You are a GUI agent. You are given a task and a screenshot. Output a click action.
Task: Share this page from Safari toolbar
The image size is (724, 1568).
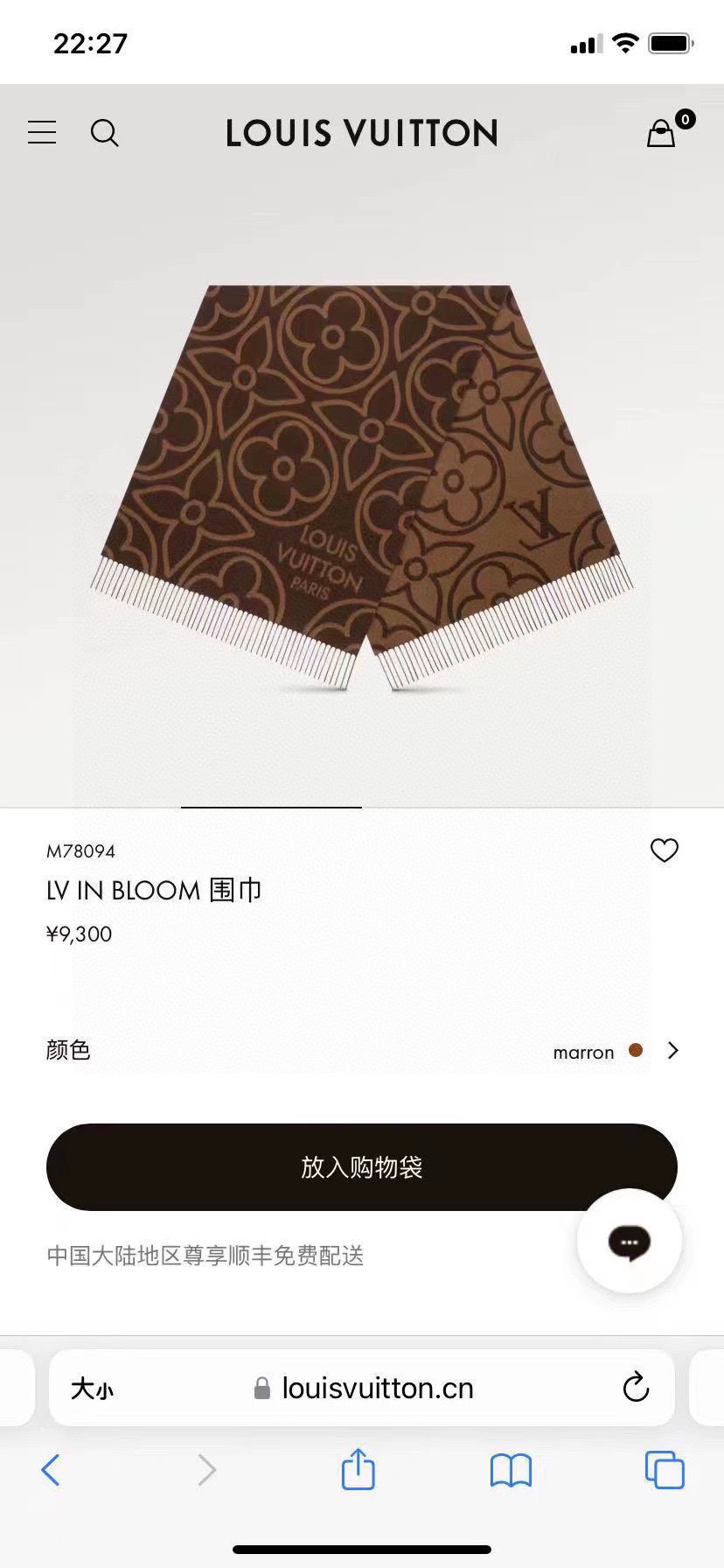[x=358, y=1469]
